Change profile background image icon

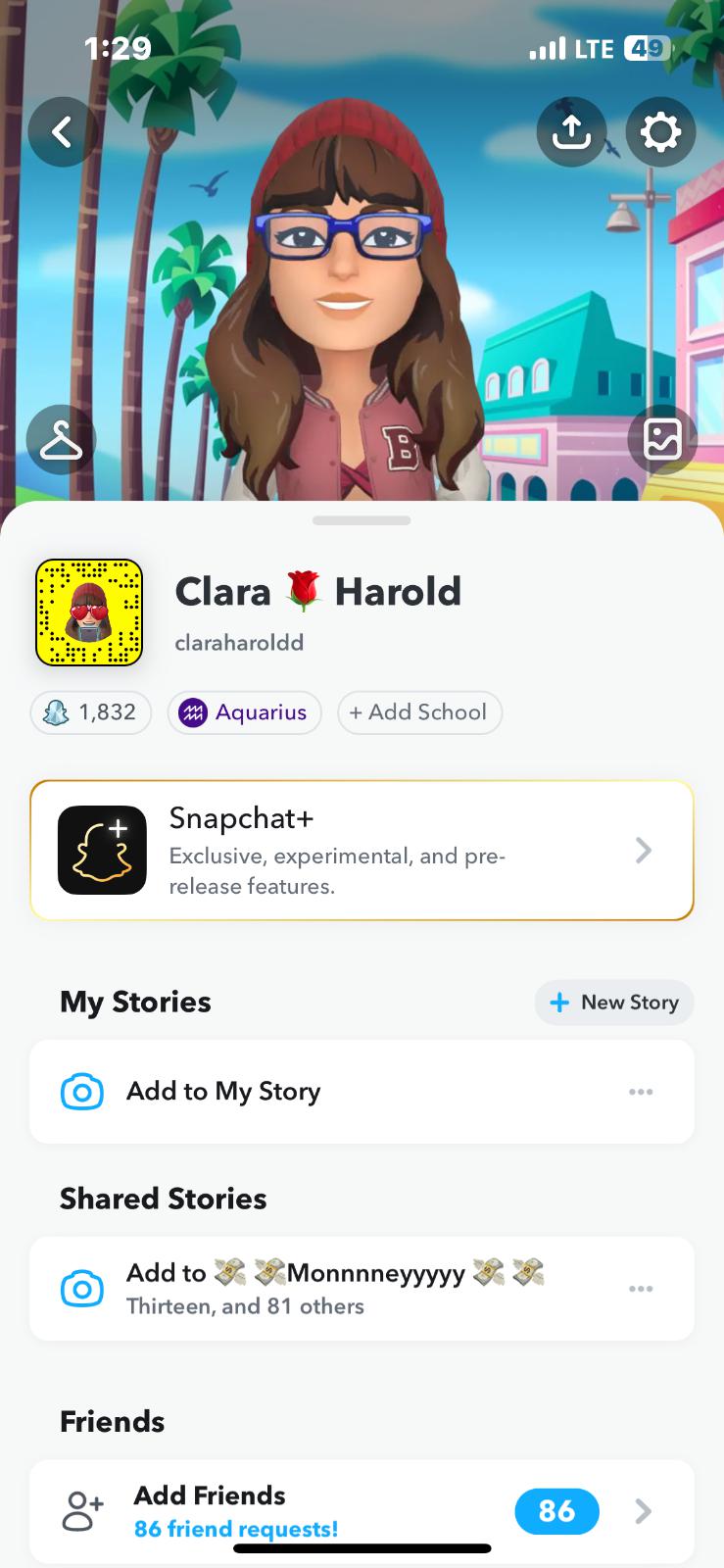662,440
